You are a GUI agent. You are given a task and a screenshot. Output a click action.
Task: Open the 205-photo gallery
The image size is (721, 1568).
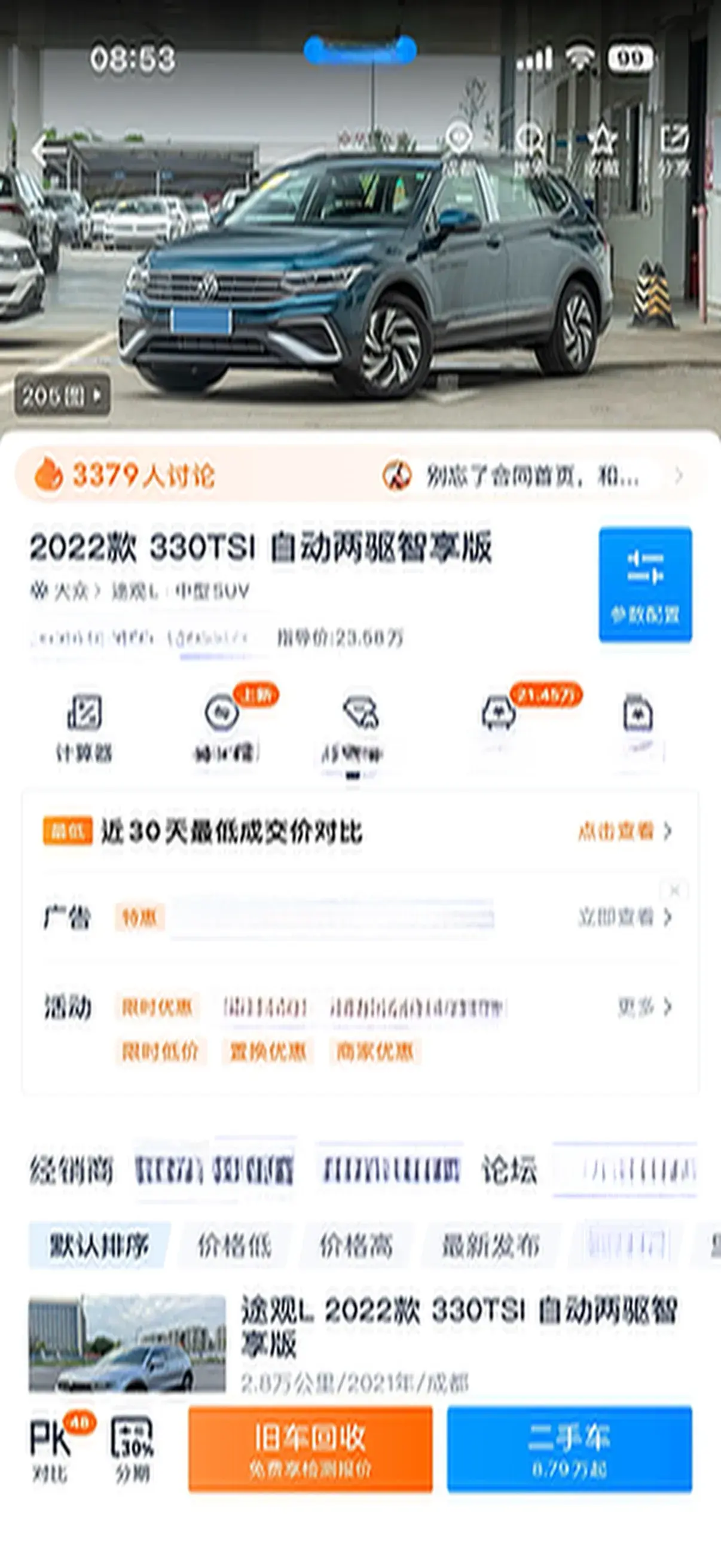(x=62, y=396)
